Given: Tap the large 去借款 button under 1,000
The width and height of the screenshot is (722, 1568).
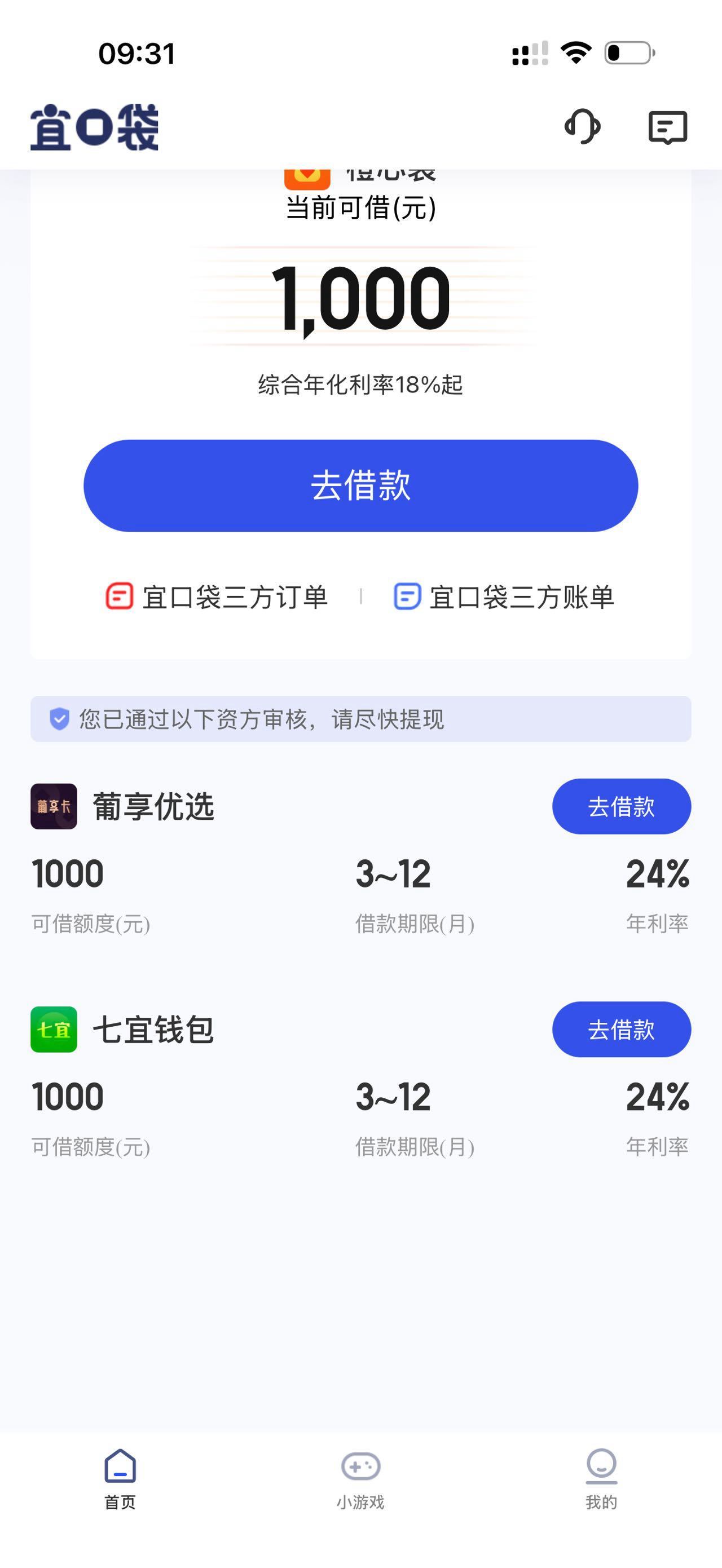Looking at the screenshot, I should tap(360, 485).
